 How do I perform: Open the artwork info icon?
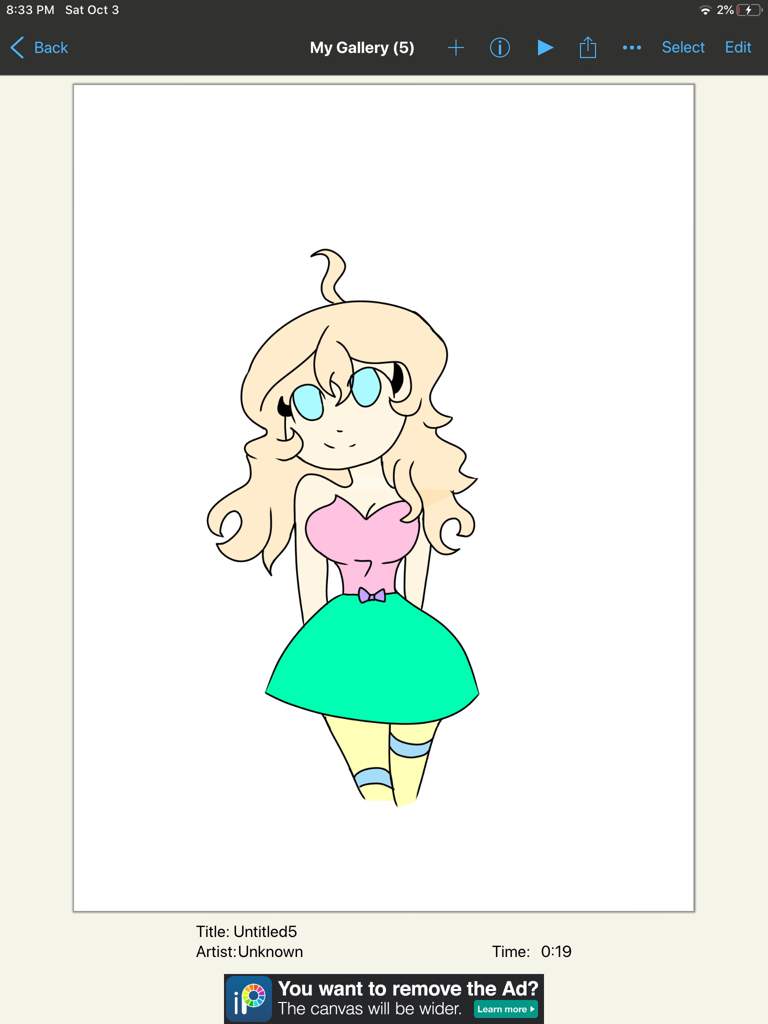(500, 47)
